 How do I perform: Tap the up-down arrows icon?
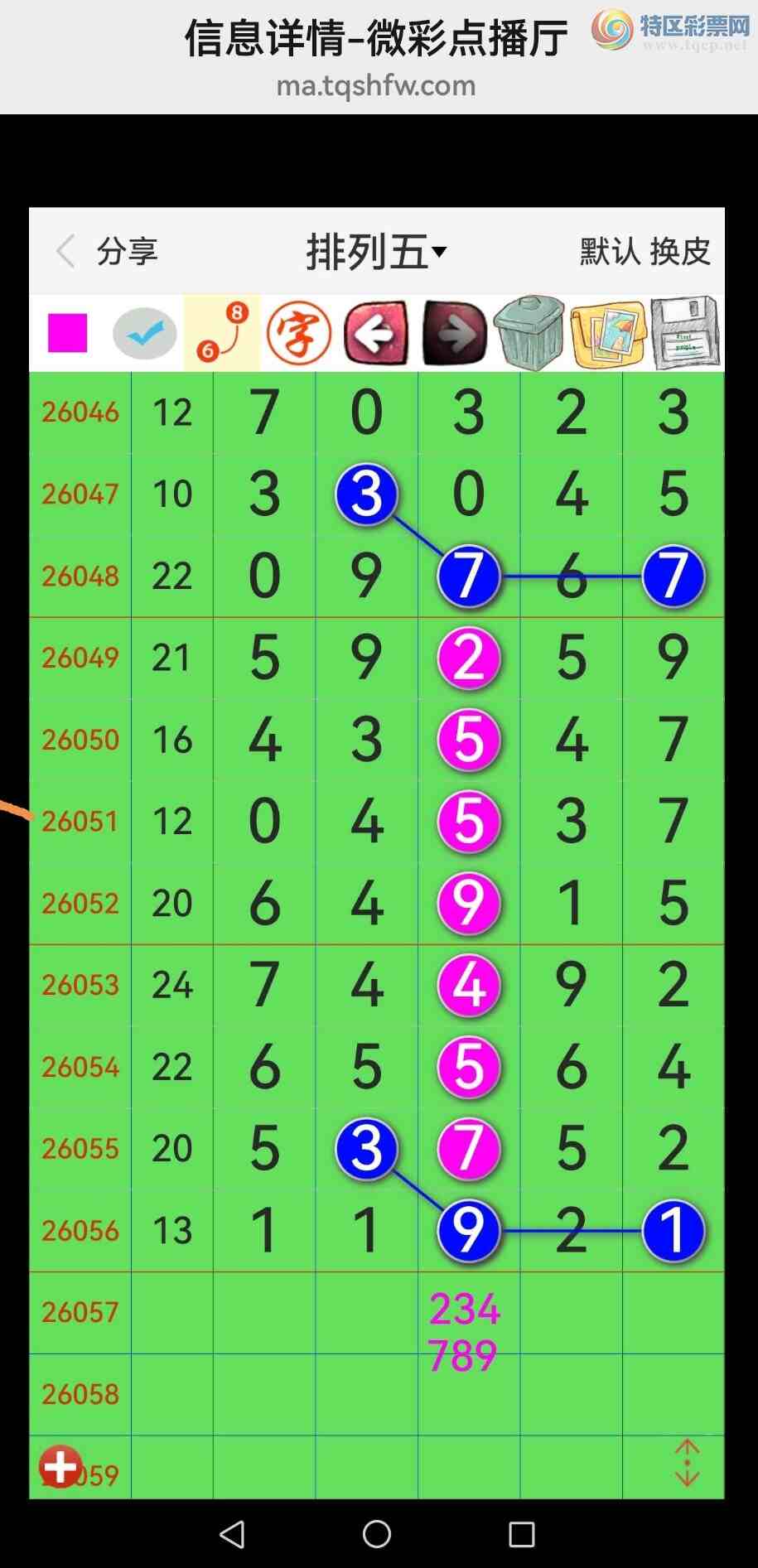(x=687, y=1464)
